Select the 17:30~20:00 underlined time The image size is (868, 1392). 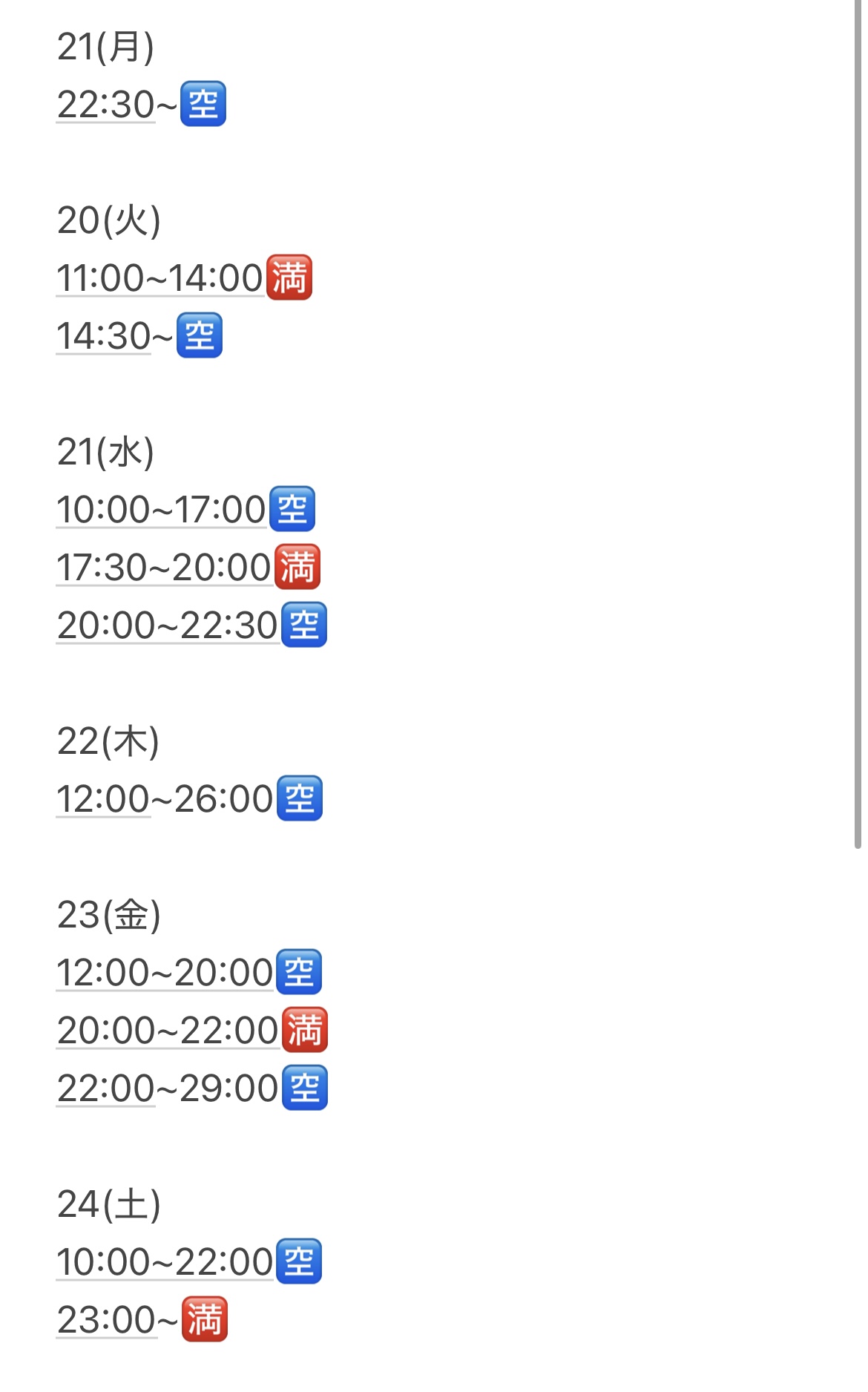(x=164, y=568)
